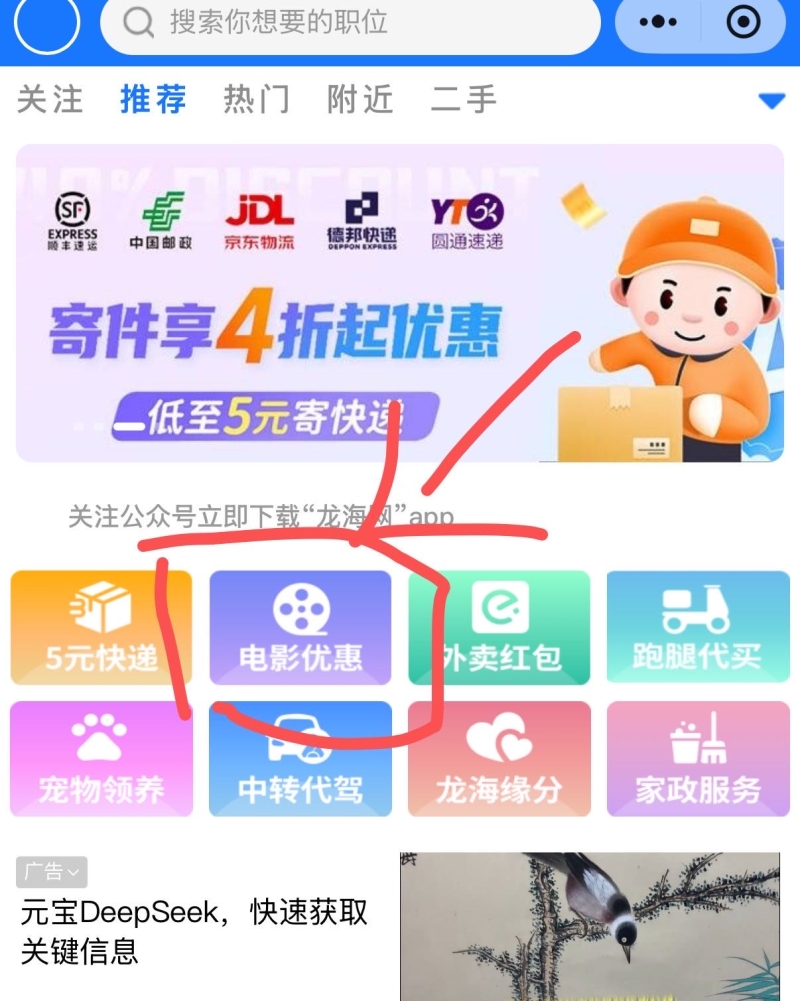The image size is (800, 1001).
Task: Open 中转代驾 driver service
Action: (300, 759)
